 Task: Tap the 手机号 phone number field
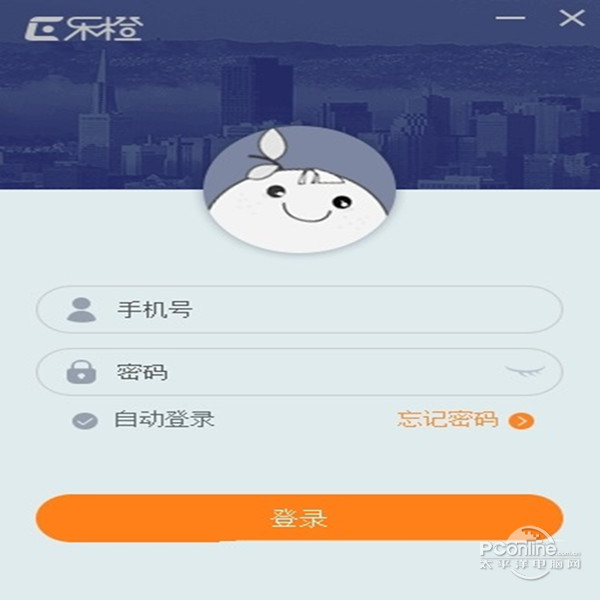click(x=300, y=310)
